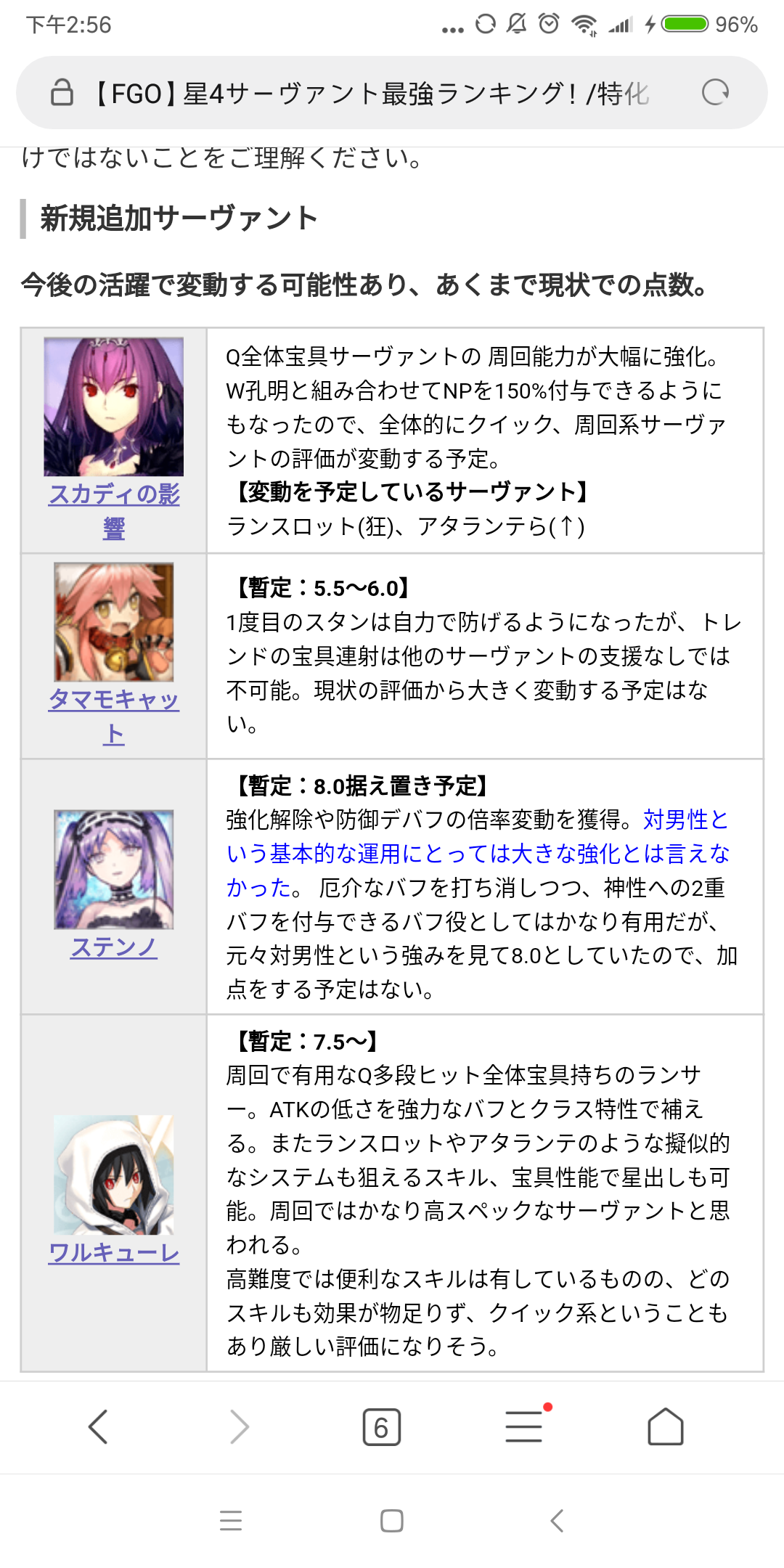
Task: Tap the ワルキューレ portrait image
Action: click(x=114, y=1175)
